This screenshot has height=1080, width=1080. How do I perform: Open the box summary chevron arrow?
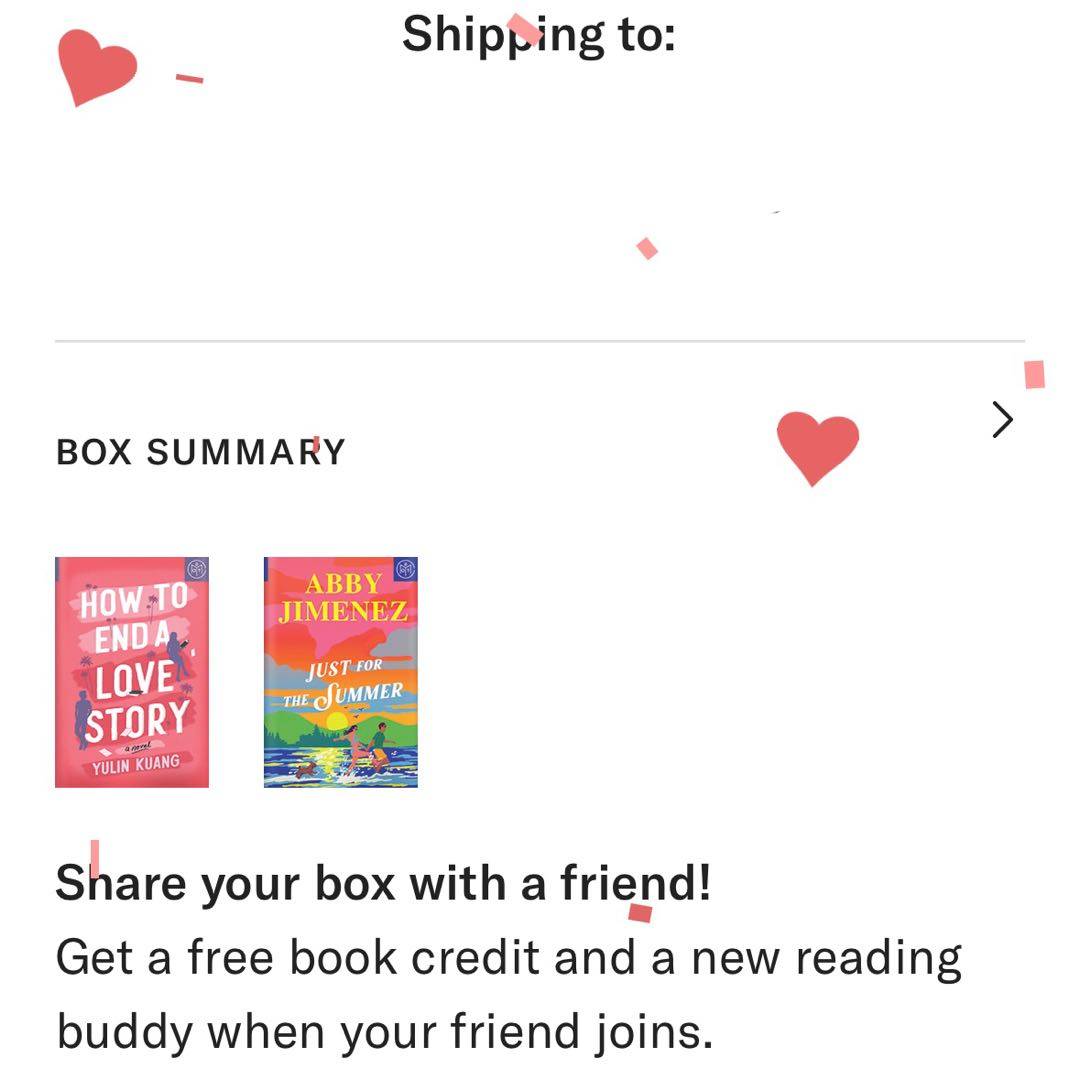tap(1002, 420)
